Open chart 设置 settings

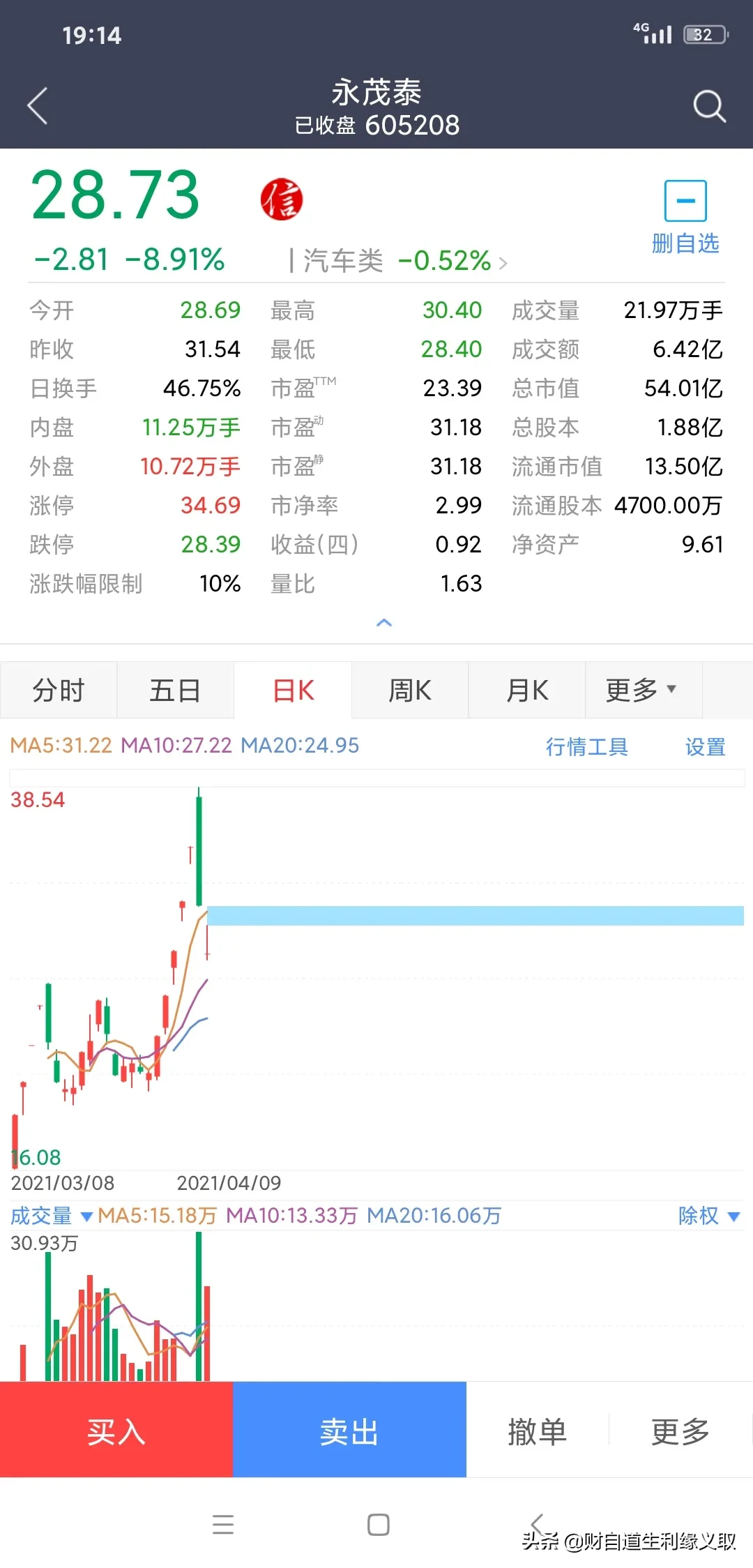[705, 747]
